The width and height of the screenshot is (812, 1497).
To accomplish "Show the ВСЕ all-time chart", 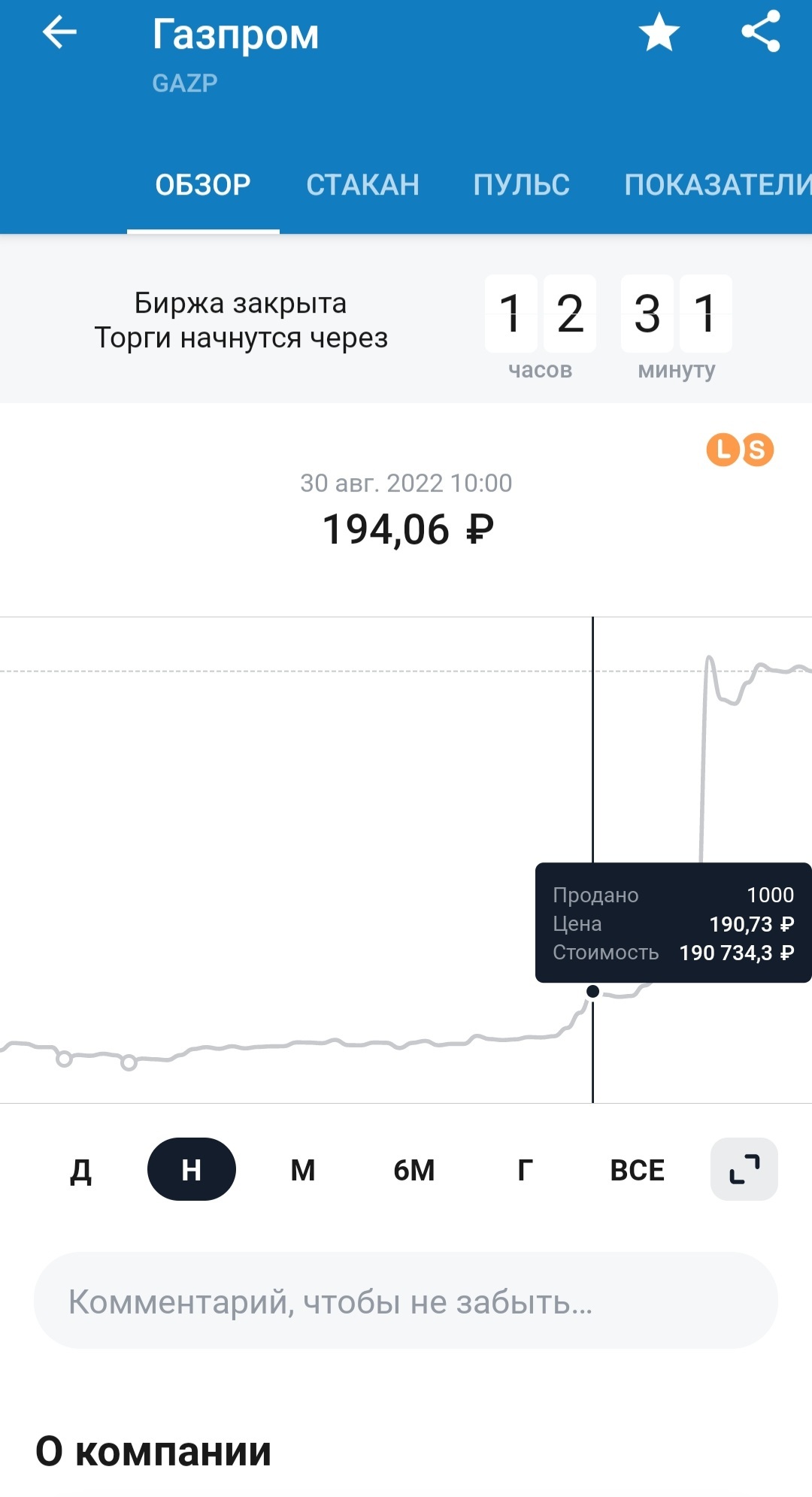I will (x=637, y=1170).
